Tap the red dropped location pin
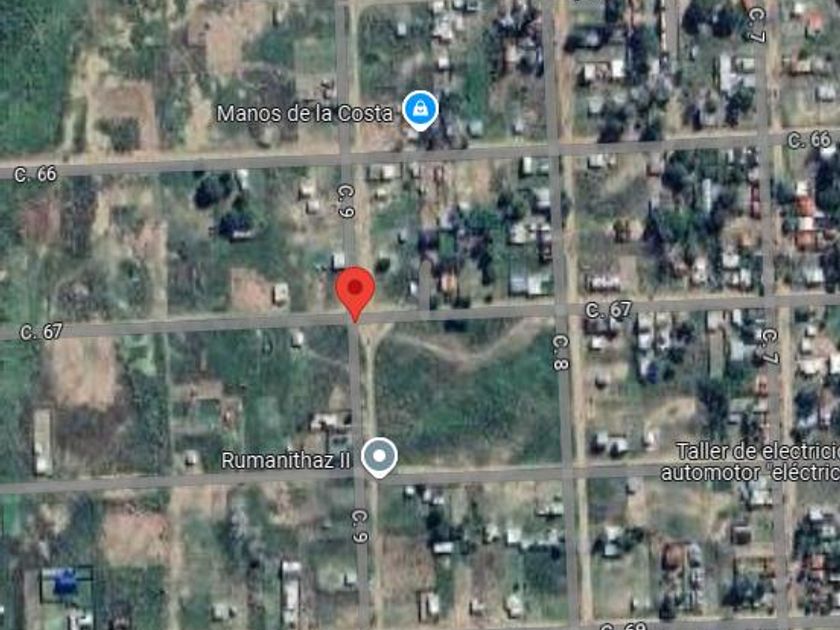Screen dimensions: 840x630 354,290
